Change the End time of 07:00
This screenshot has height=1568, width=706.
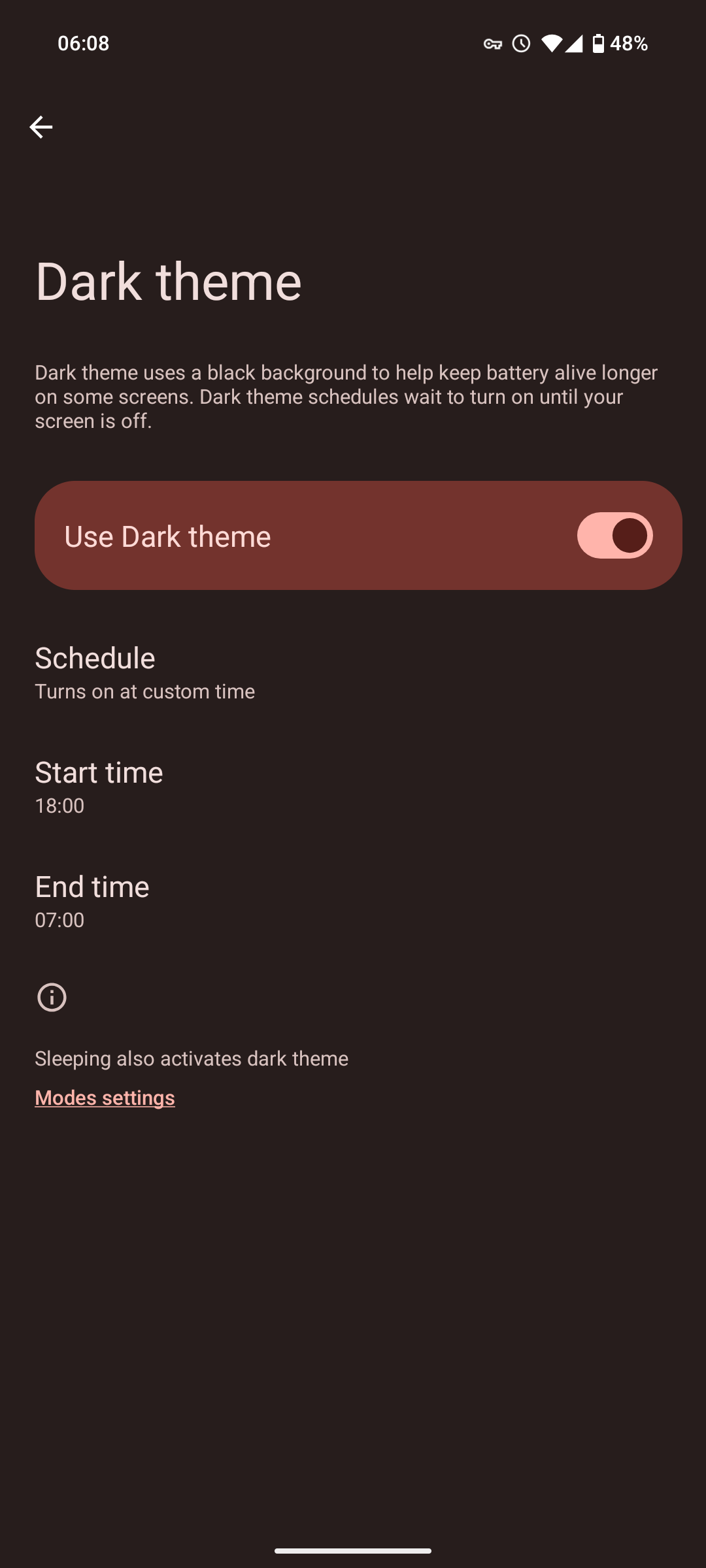tap(353, 902)
